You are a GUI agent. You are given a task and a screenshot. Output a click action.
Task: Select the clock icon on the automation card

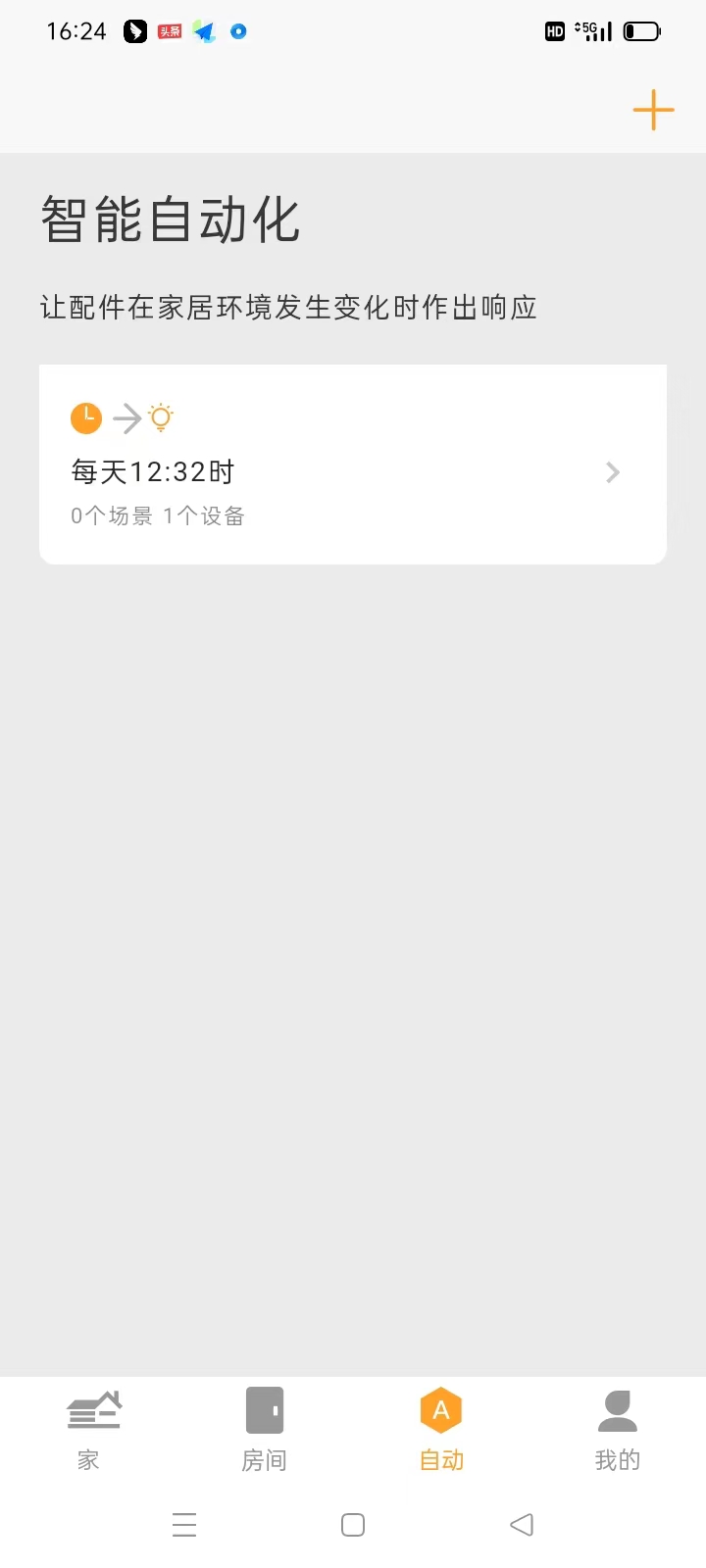pyautogui.click(x=86, y=418)
